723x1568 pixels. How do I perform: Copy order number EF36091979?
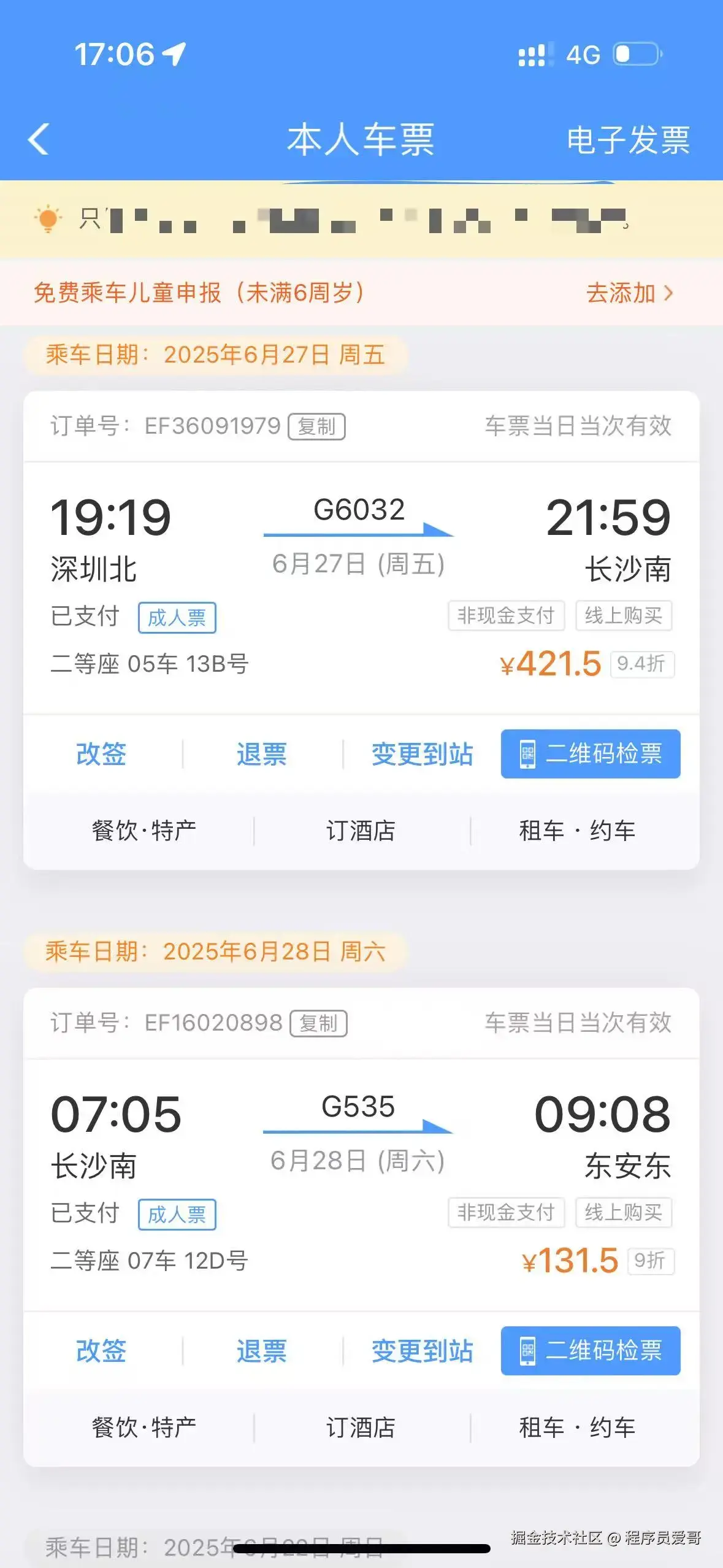(x=316, y=428)
